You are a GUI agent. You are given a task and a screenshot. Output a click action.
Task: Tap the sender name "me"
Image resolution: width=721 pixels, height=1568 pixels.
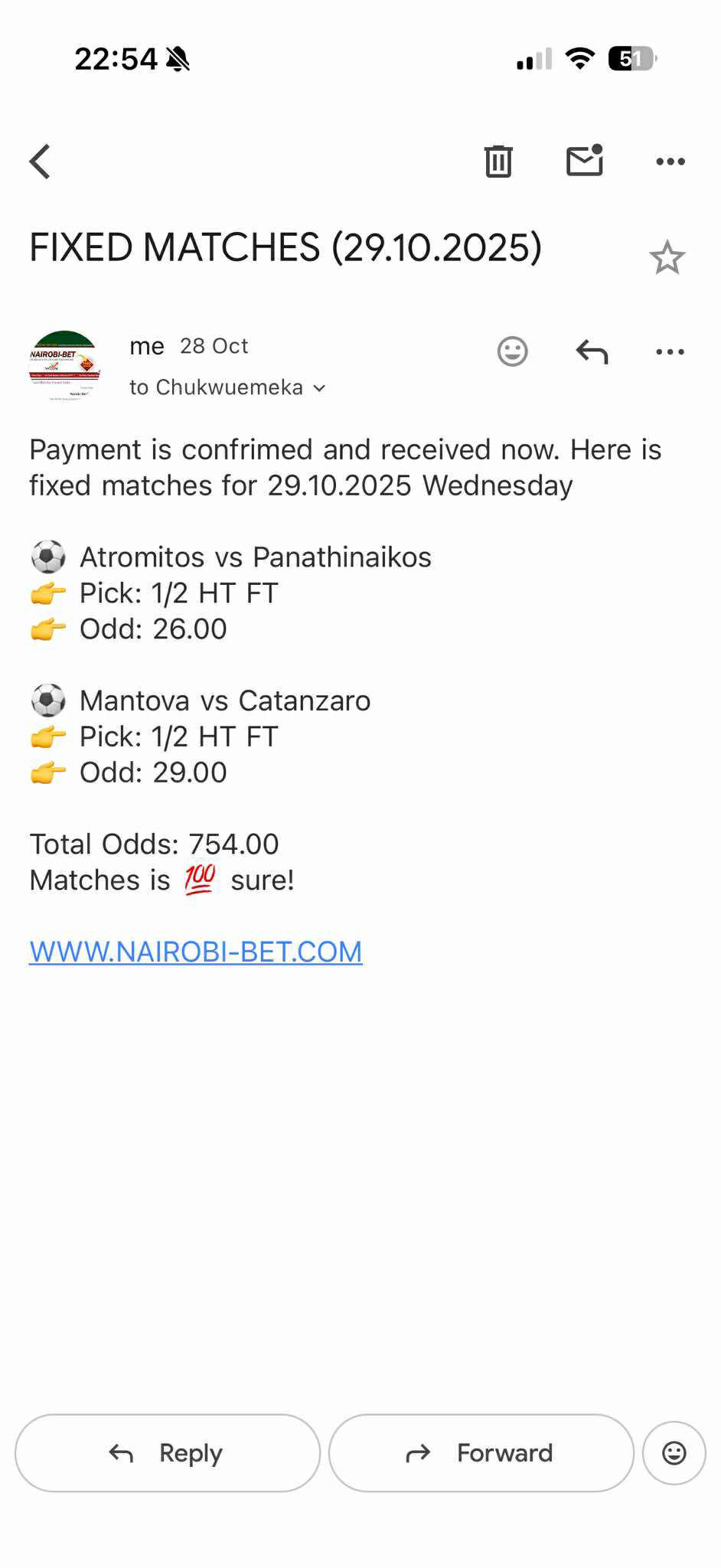pos(146,346)
